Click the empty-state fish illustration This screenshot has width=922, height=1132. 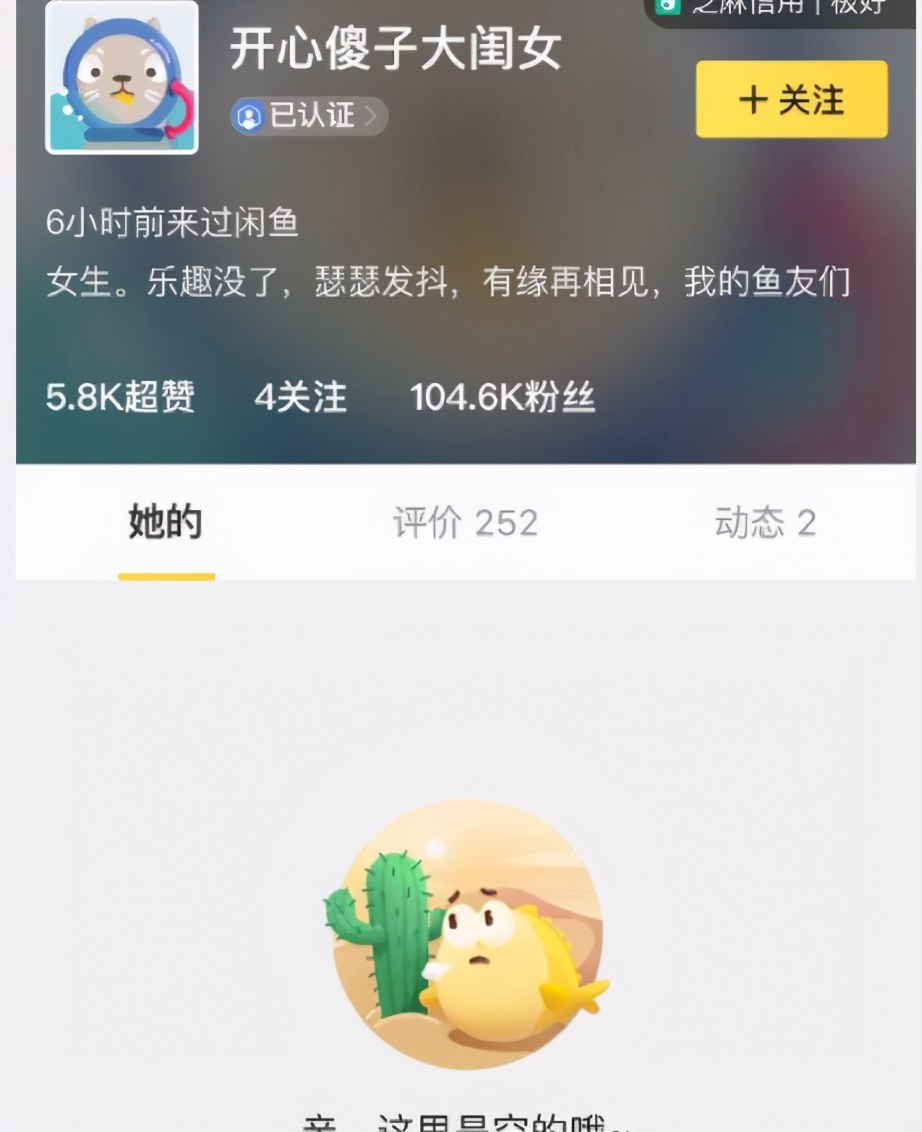(x=466, y=935)
